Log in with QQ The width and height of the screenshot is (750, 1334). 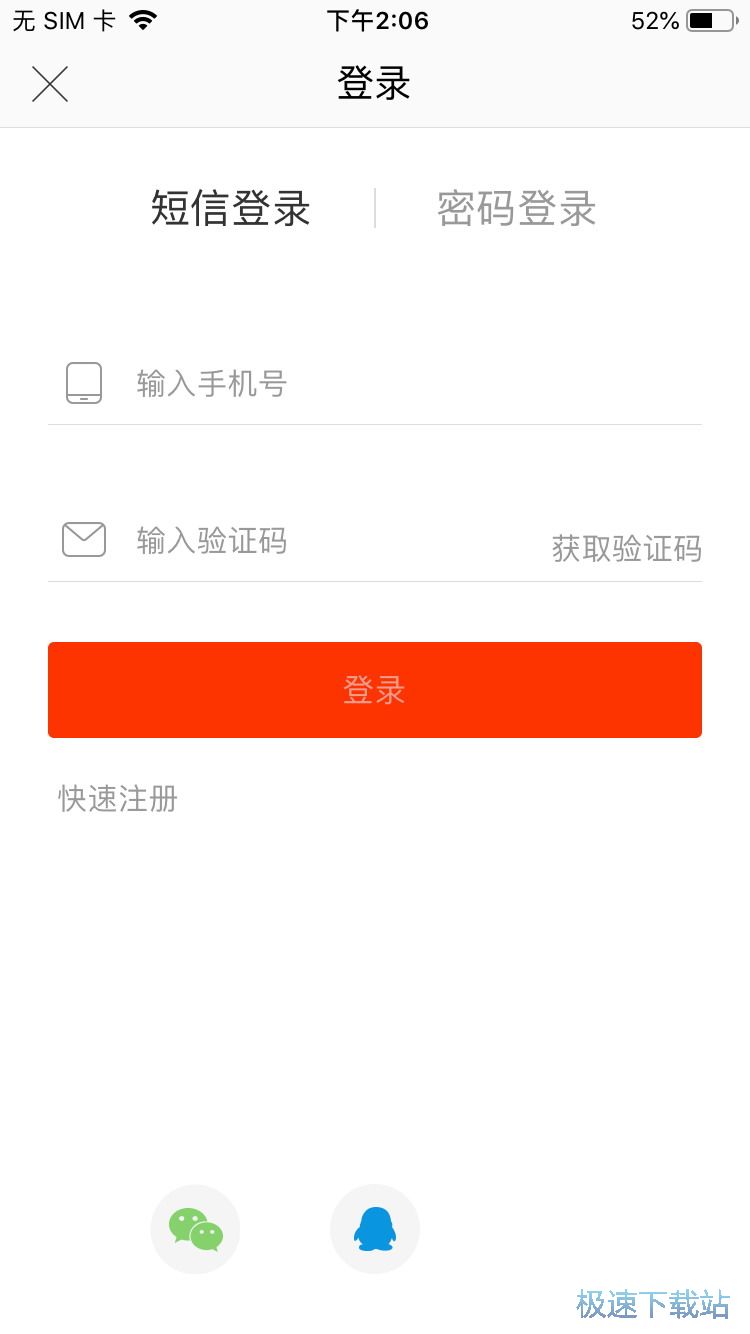[375, 1229]
